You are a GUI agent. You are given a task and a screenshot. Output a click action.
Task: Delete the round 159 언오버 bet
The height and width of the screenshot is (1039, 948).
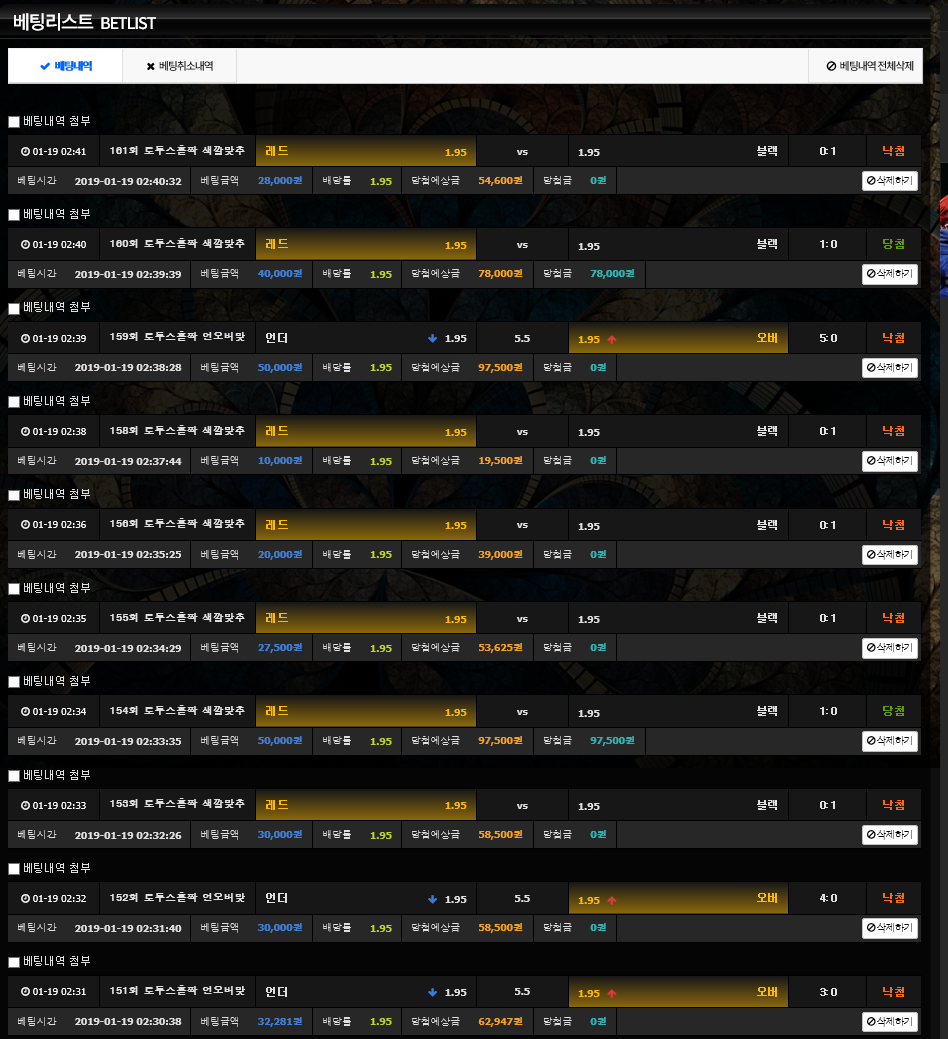pyautogui.click(x=889, y=368)
